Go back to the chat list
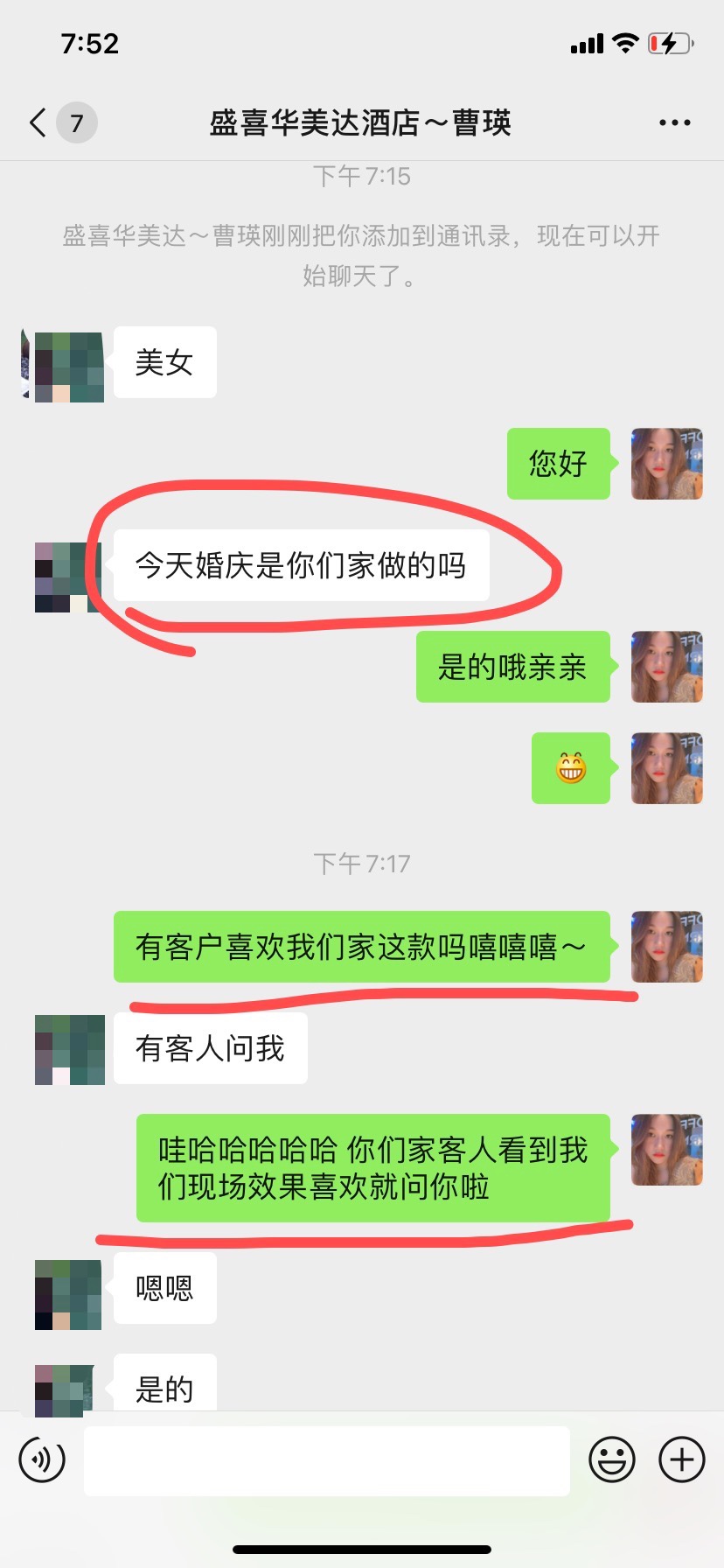Viewport: 724px width, 1568px height. pos(38,123)
